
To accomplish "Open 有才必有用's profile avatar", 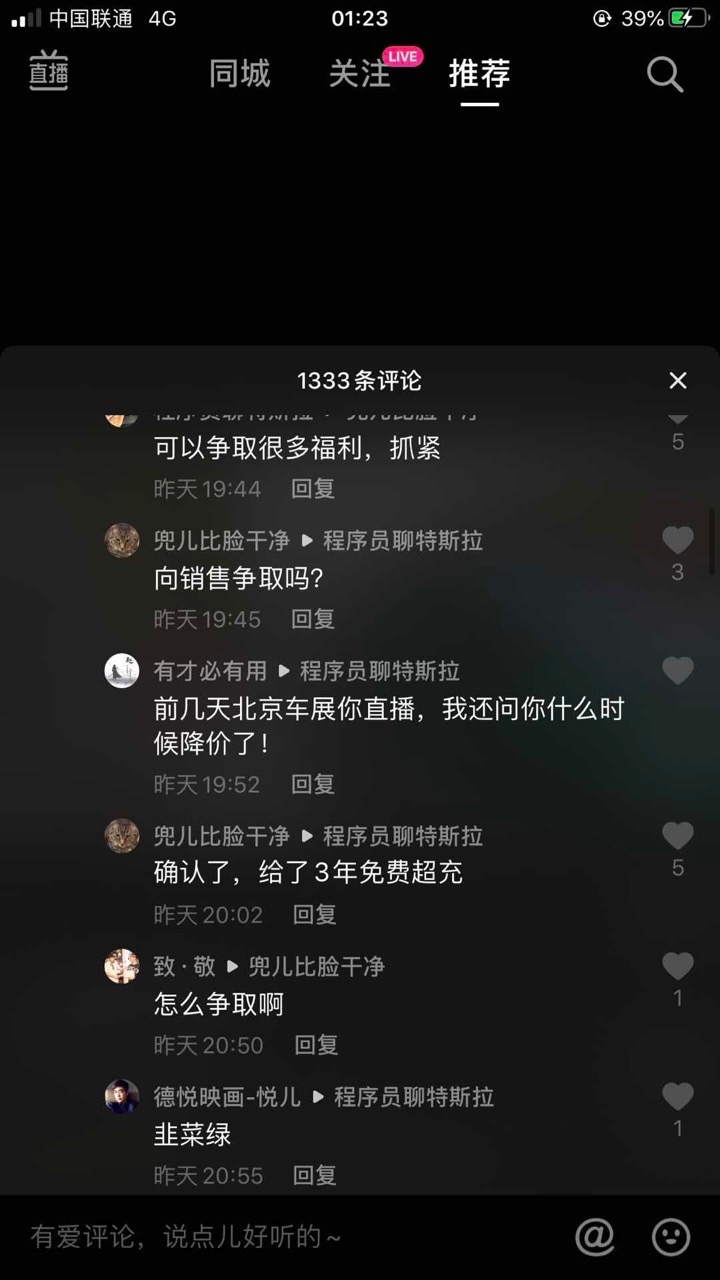I will tap(122, 670).
